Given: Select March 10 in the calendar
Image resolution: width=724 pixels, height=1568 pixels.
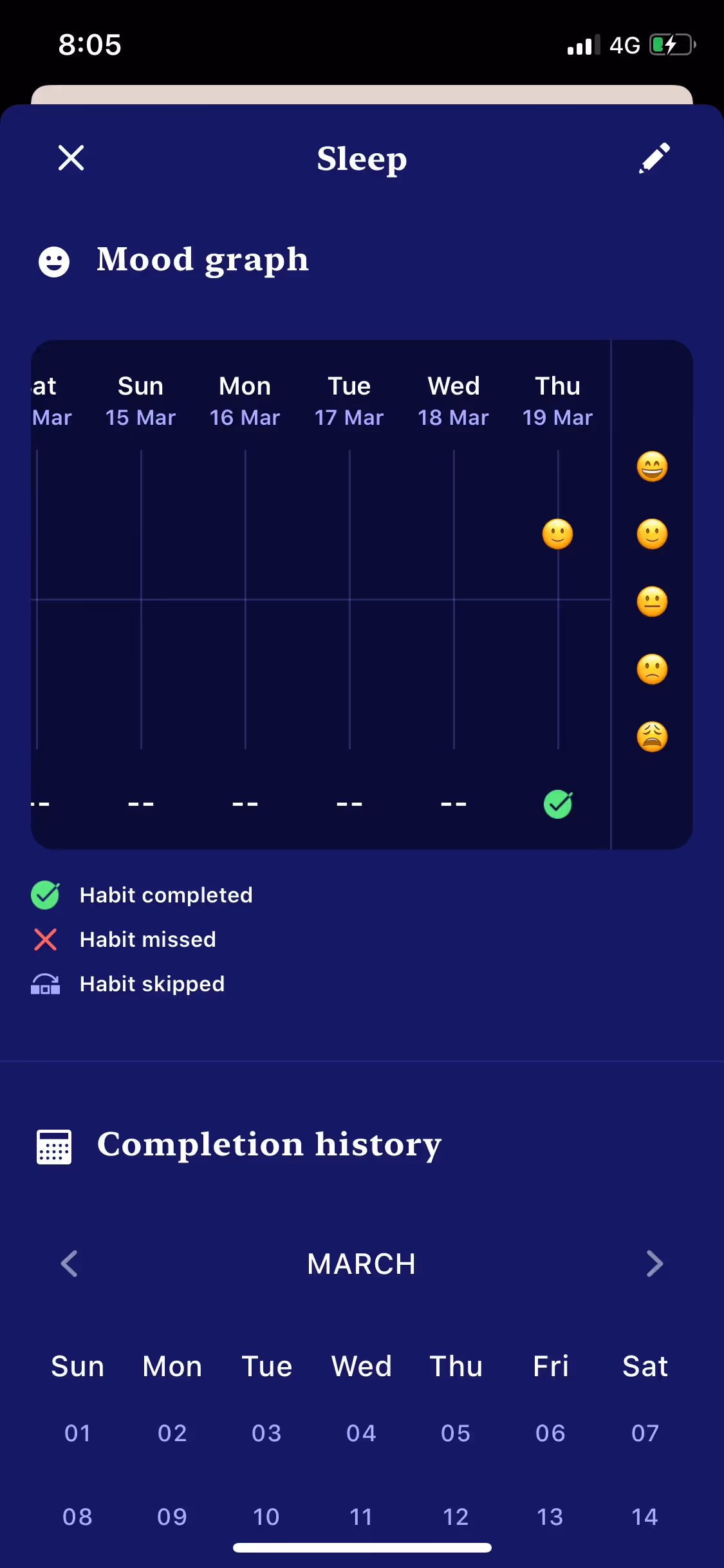Looking at the screenshot, I should click(266, 1517).
